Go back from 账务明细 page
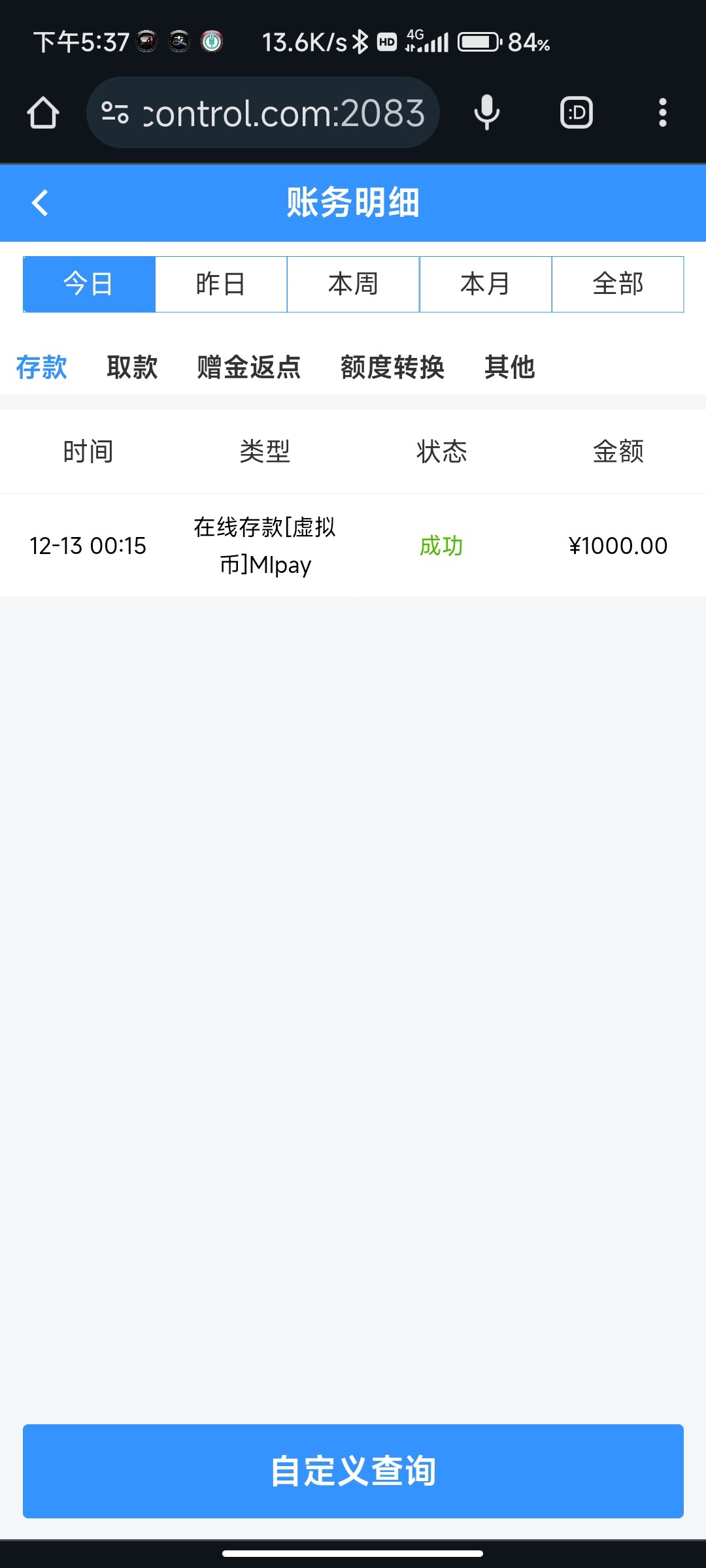Image resolution: width=706 pixels, height=1568 pixels. 40,203
